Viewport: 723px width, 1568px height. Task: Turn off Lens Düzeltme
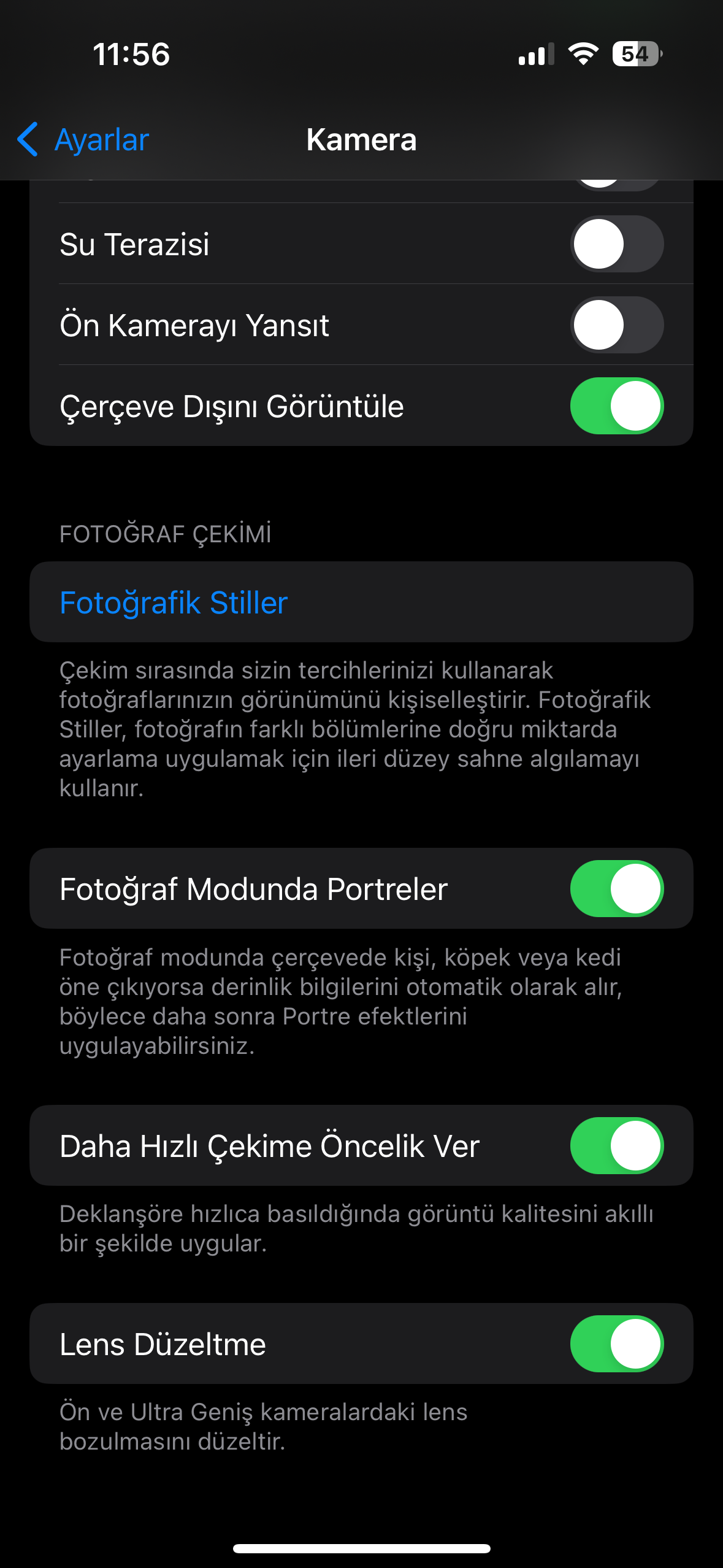point(617,1343)
